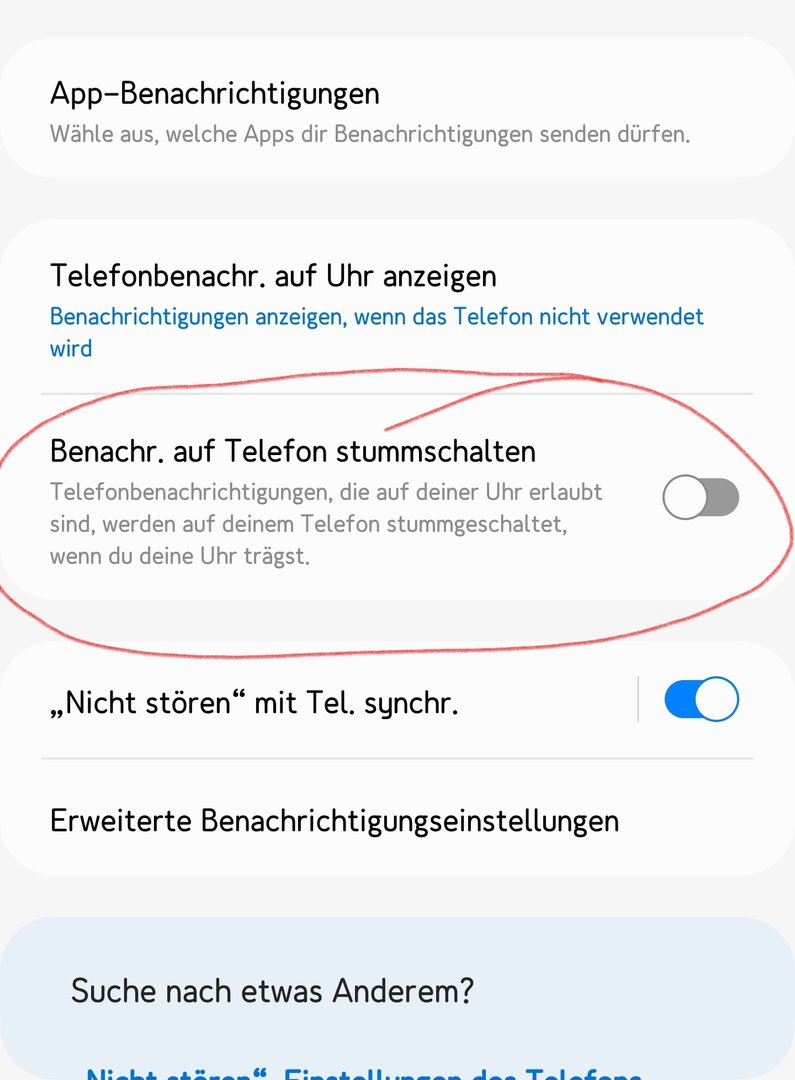Image resolution: width=795 pixels, height=1080 pixels.
Task: Open „Nicht stören“ mit Tel. synchr. details
Action: [x=300, y=704]
